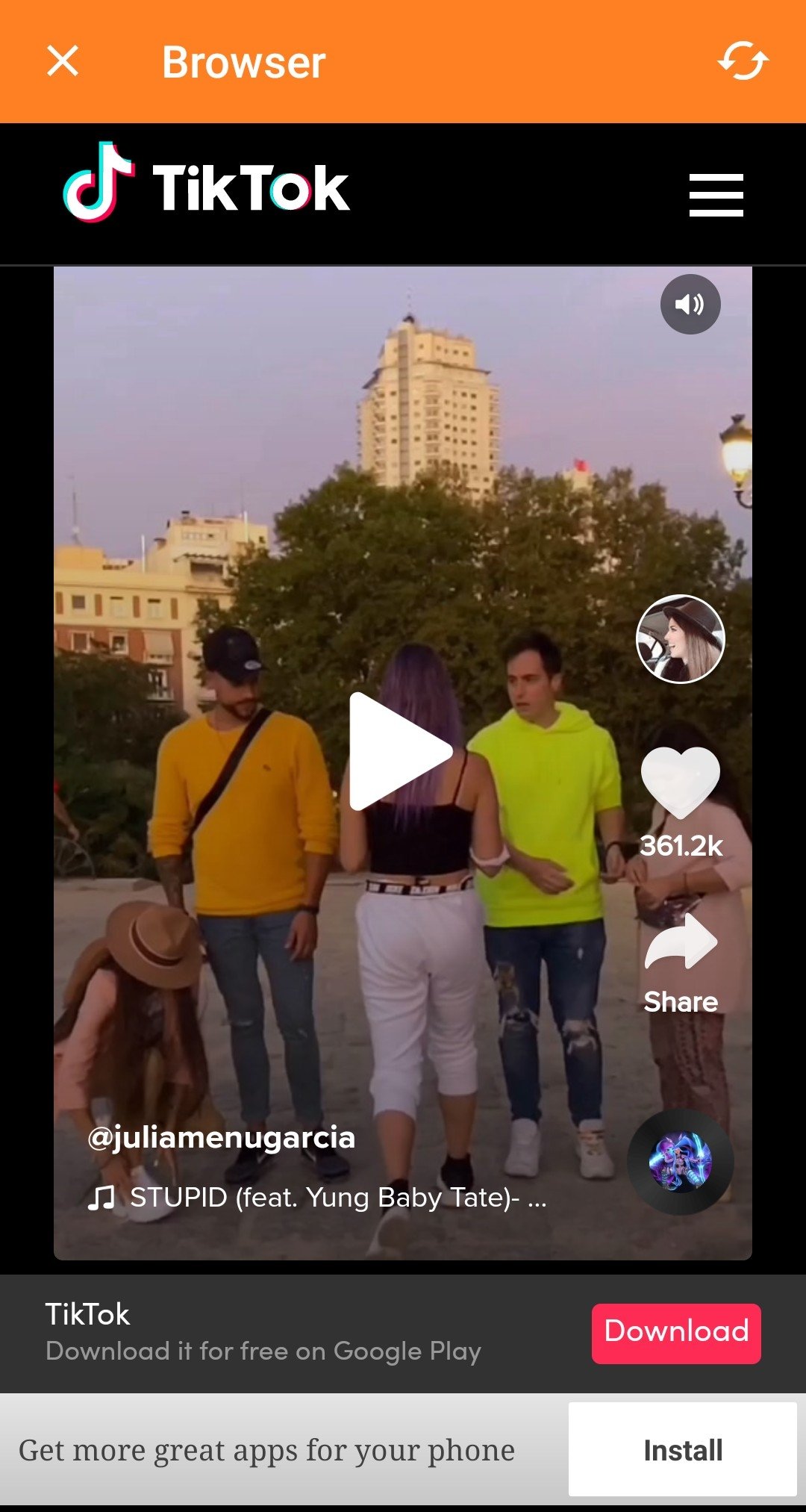This screenshot has width=806, height=1512.
Task: Open the spinning music disc
Action: [x=680, y=1162]
